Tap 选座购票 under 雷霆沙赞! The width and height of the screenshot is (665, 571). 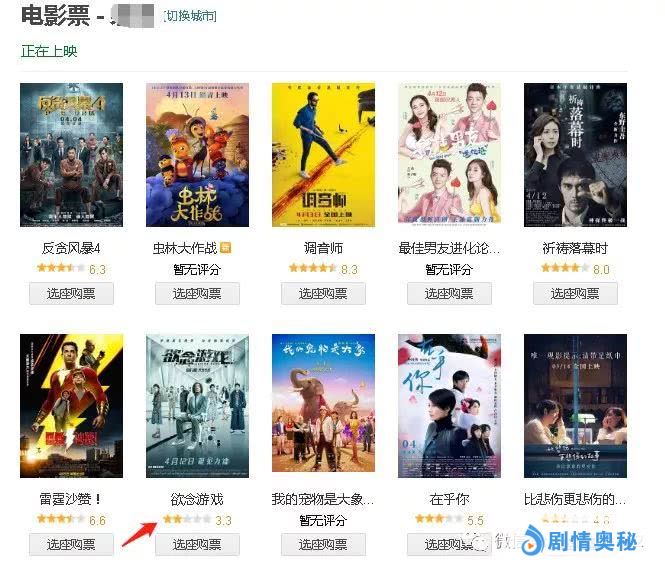[71, 544]
